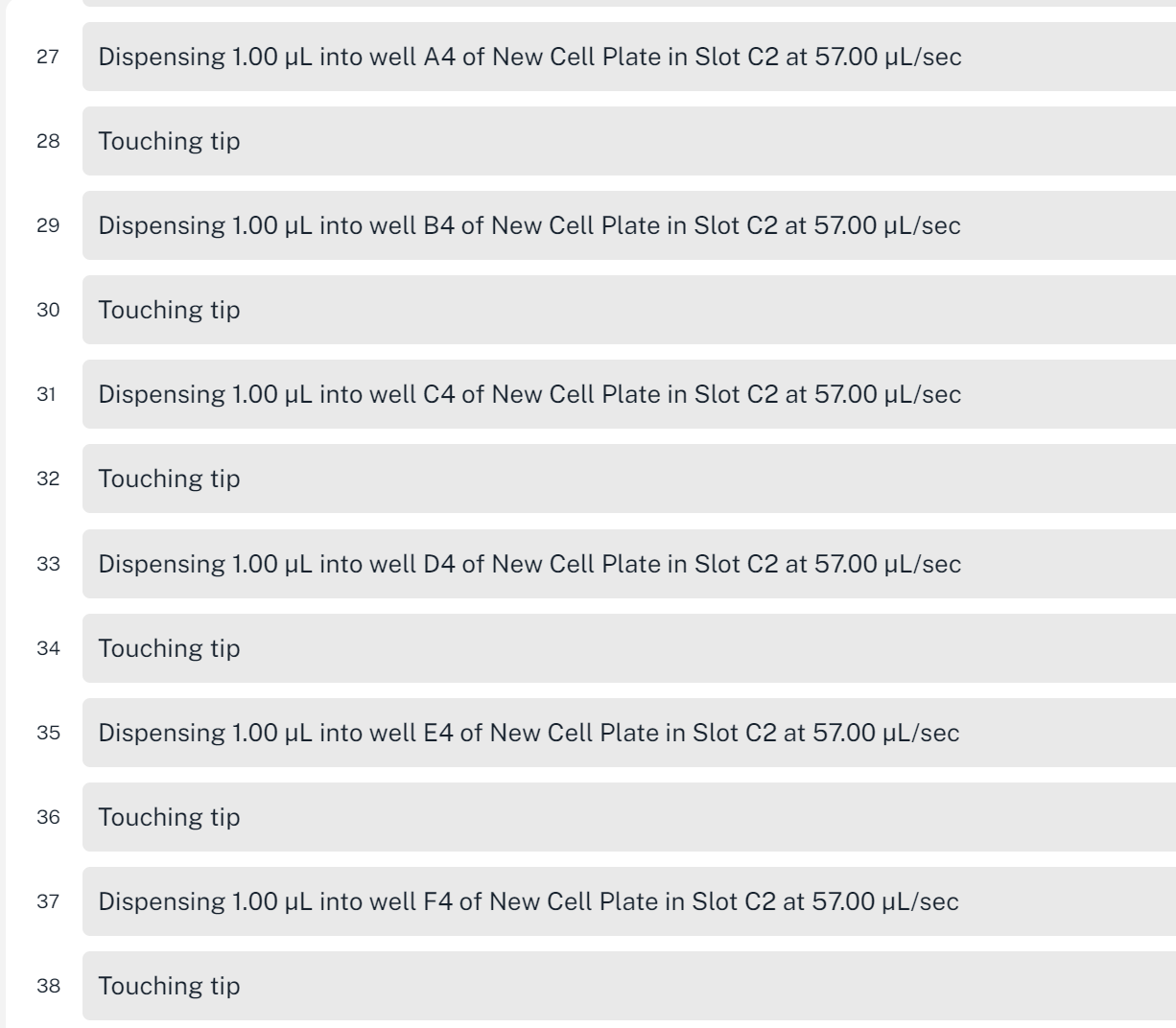1176x1028 pixels.
Task: Select the Touching tip step 38
Action: coord(170,986)
